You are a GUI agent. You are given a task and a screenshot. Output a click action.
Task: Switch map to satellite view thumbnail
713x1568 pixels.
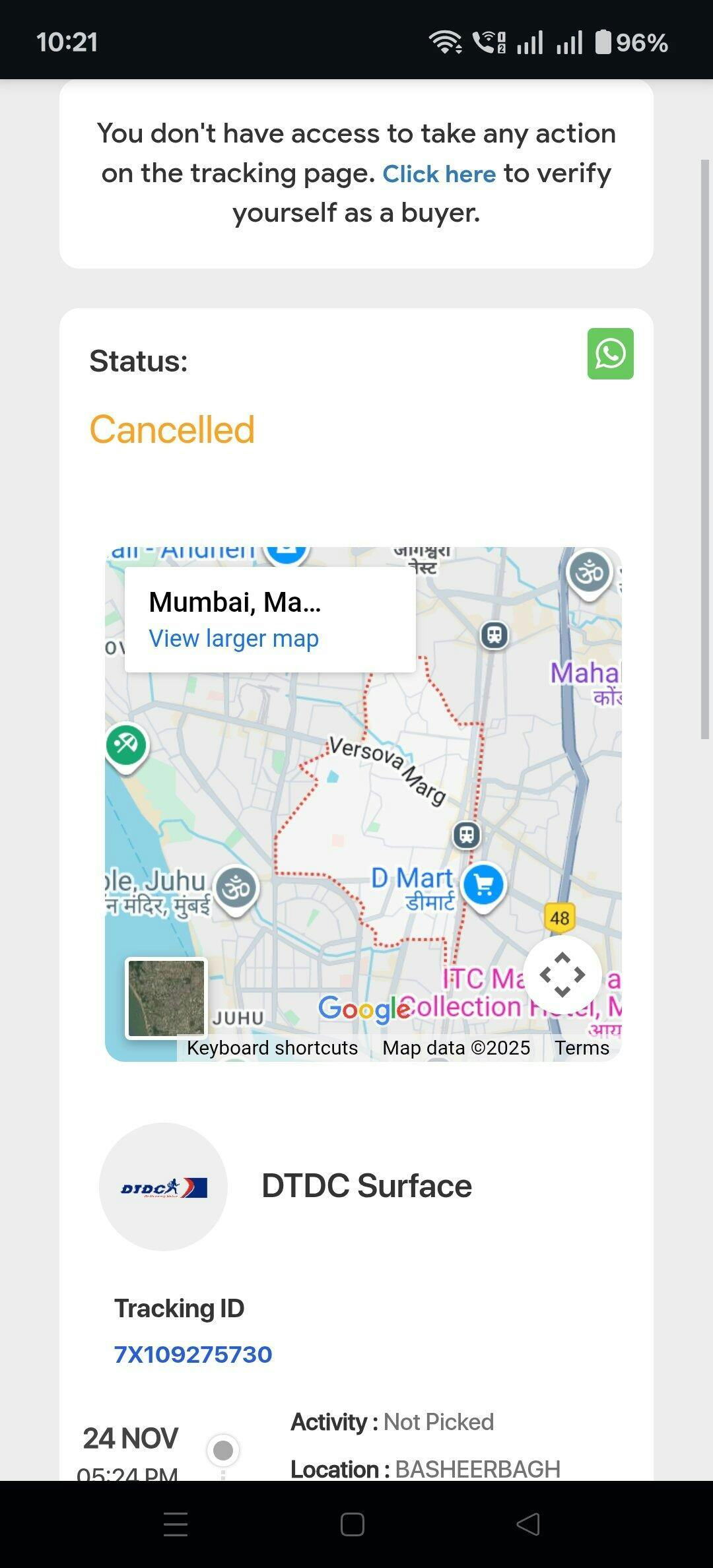pos(166,998)
